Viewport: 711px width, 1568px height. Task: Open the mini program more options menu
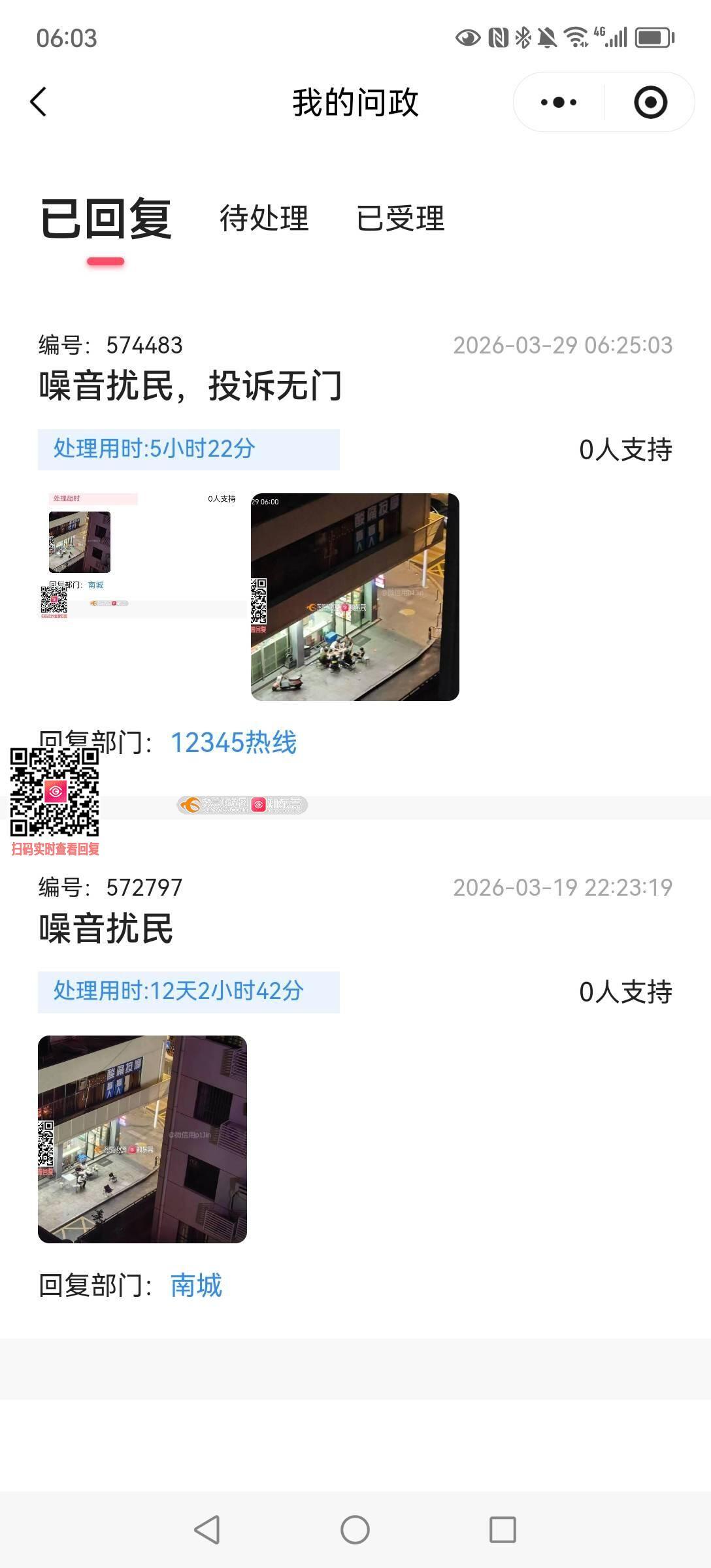tap(559, 103)
